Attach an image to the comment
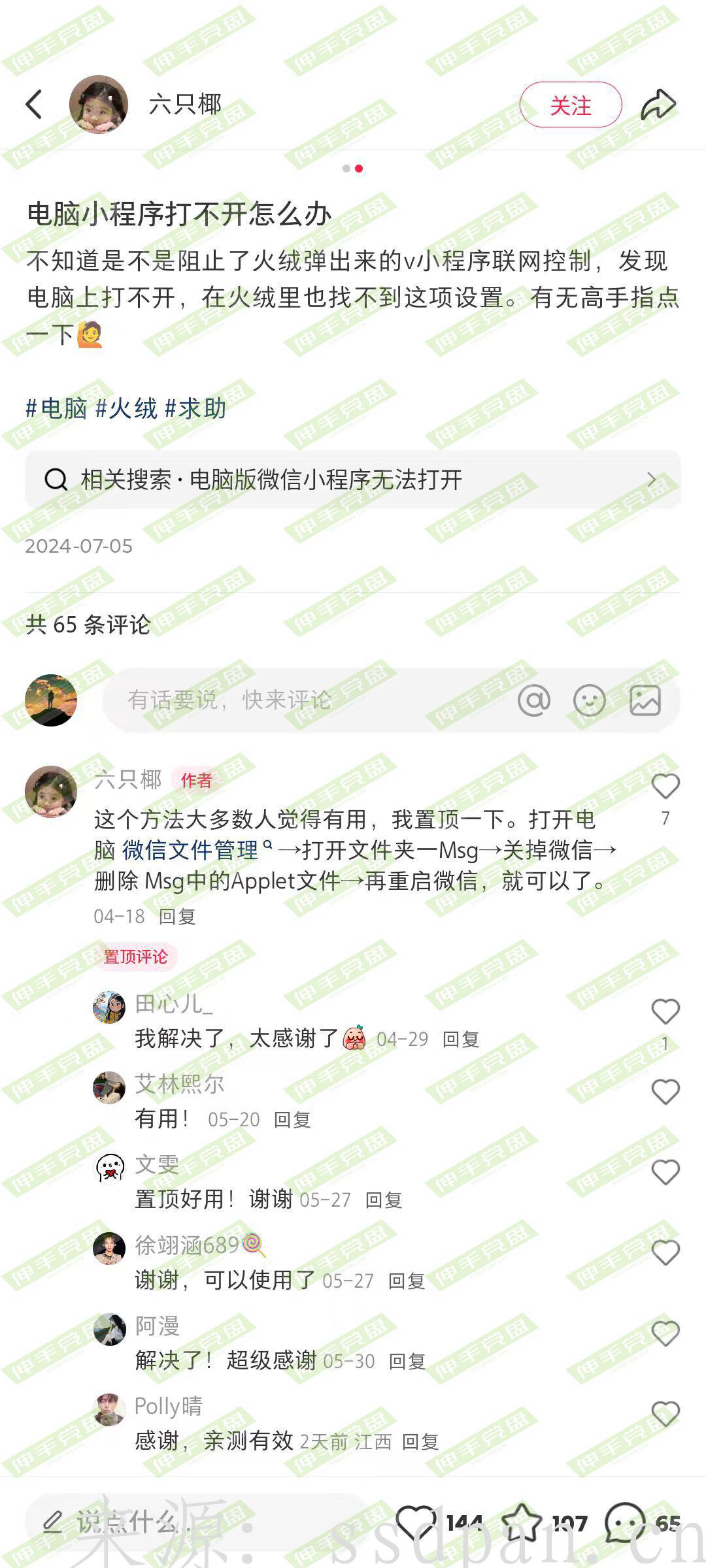 click(645, 700)
